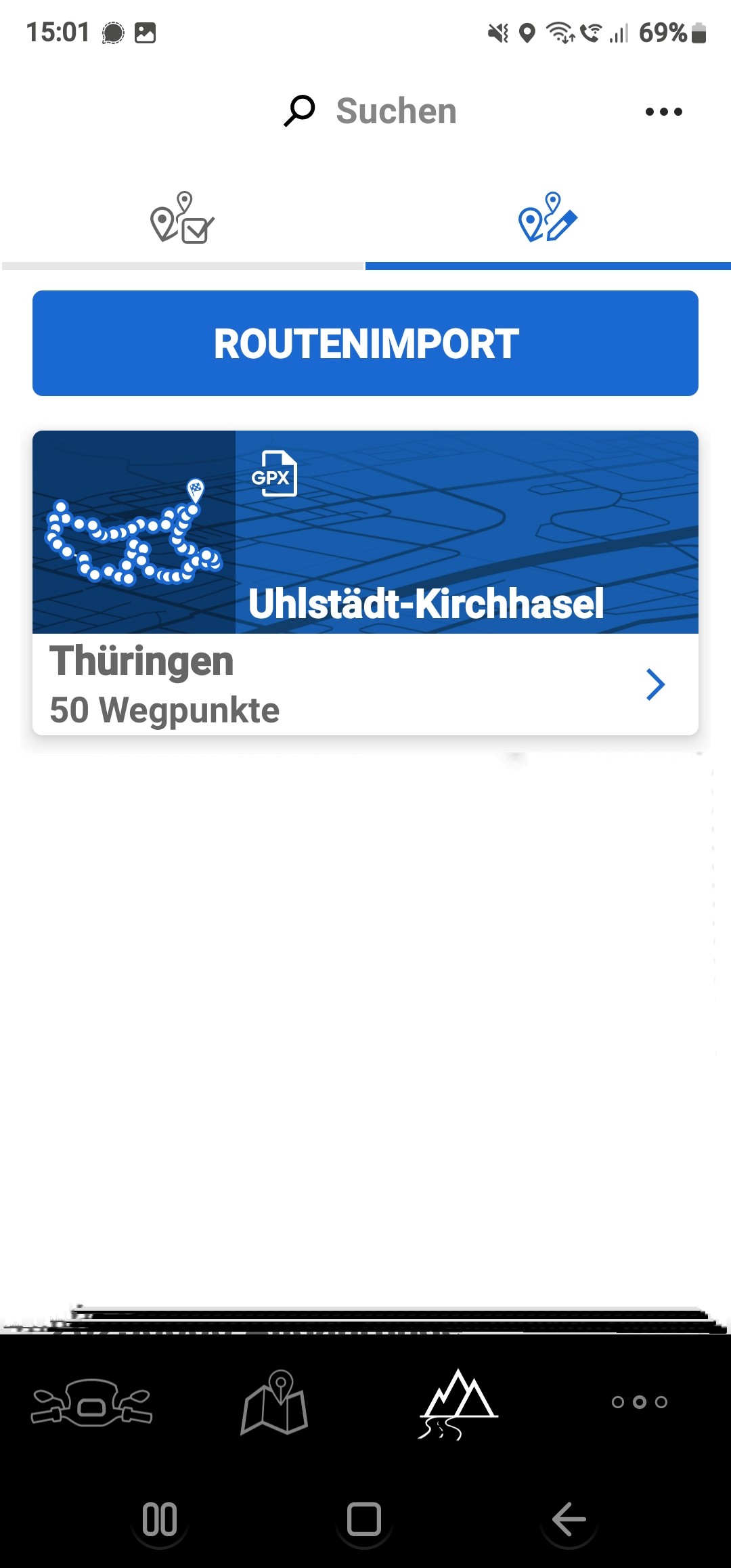Switch to the completed routes tab

[x=182, y=218]
